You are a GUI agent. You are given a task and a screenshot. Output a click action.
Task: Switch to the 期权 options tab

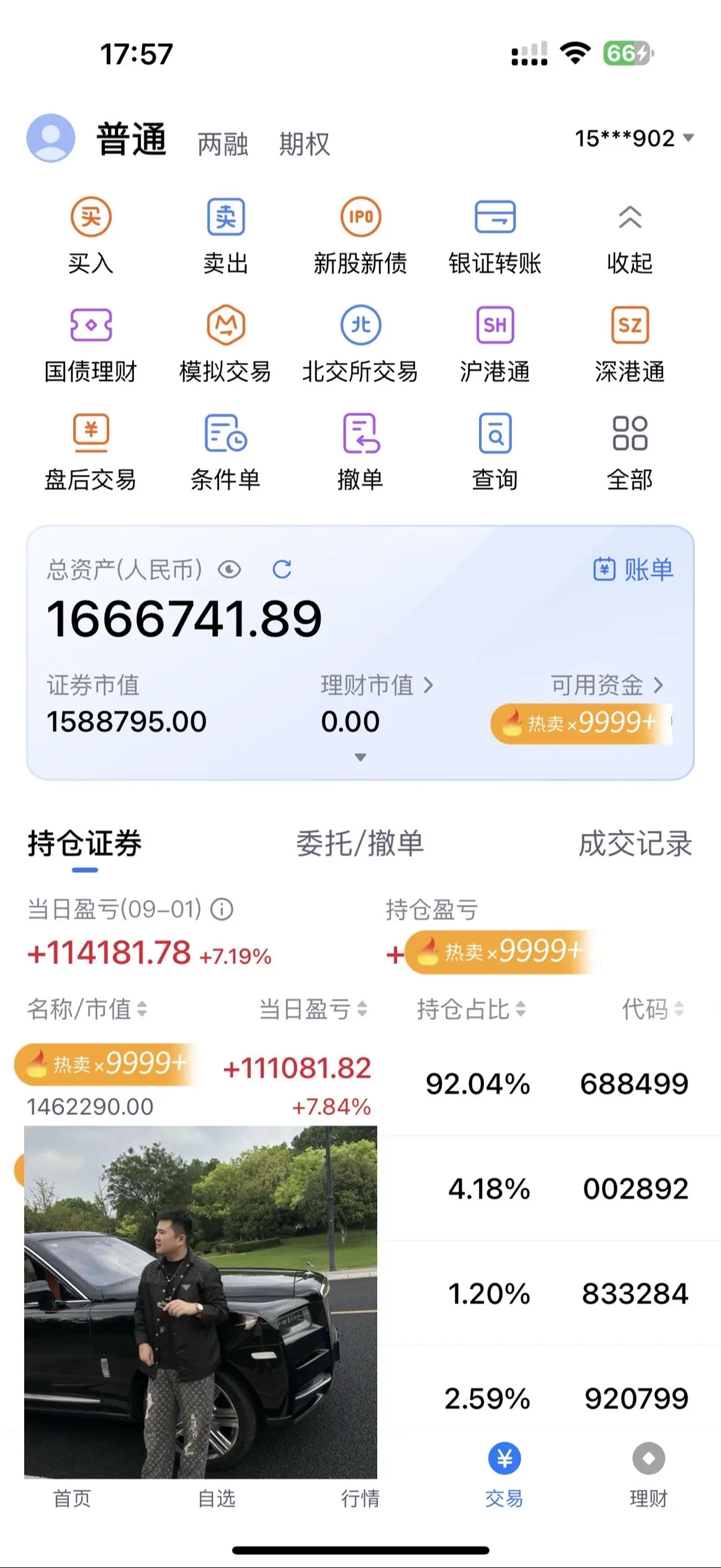click(x=305, y=144)
